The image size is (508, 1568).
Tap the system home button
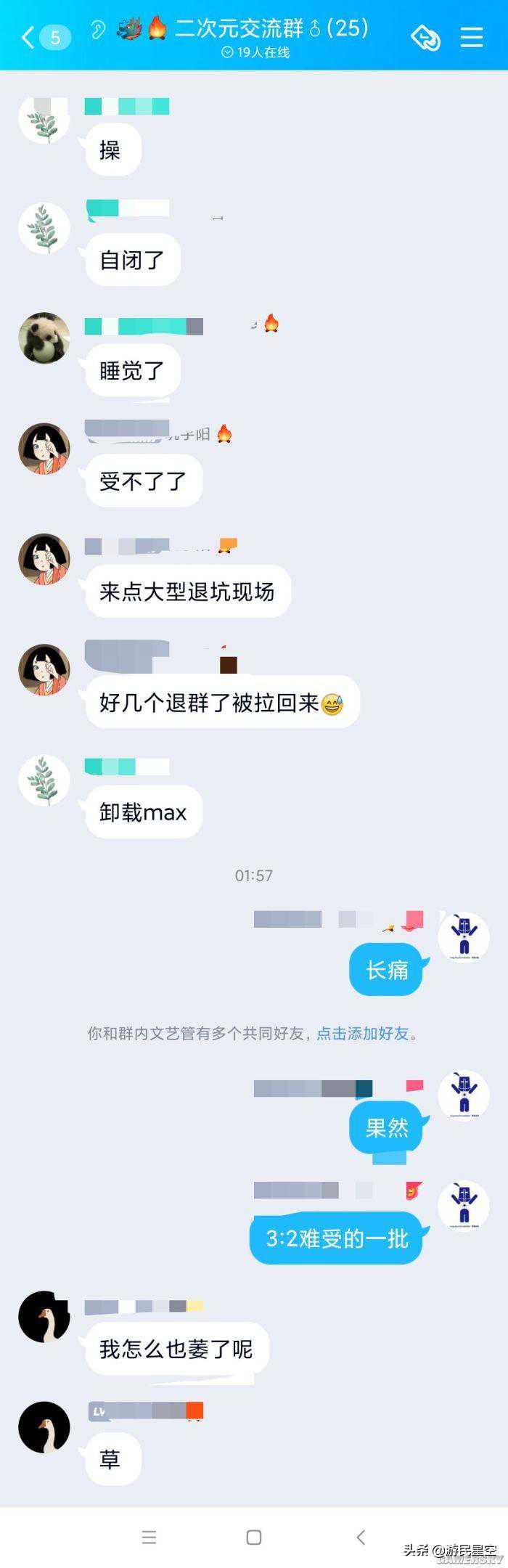(254, 1537)
